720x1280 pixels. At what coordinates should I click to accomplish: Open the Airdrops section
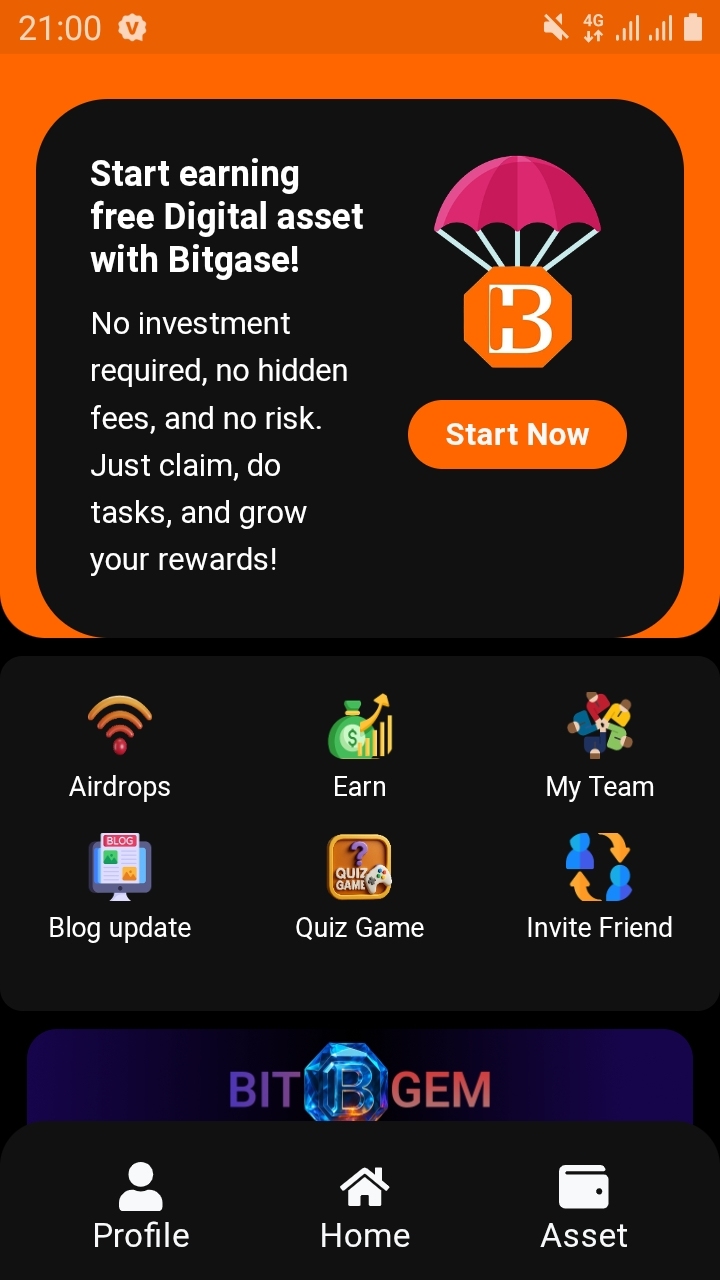pyautogui.click(x=120, y=746)
